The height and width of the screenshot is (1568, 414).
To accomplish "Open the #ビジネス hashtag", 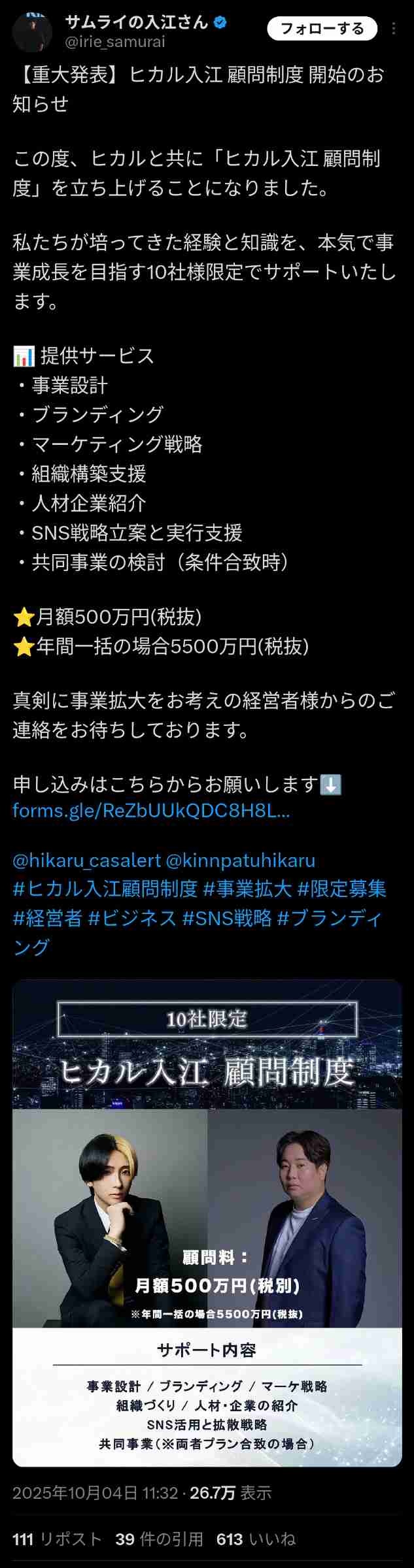I will (x=132, y=918).
